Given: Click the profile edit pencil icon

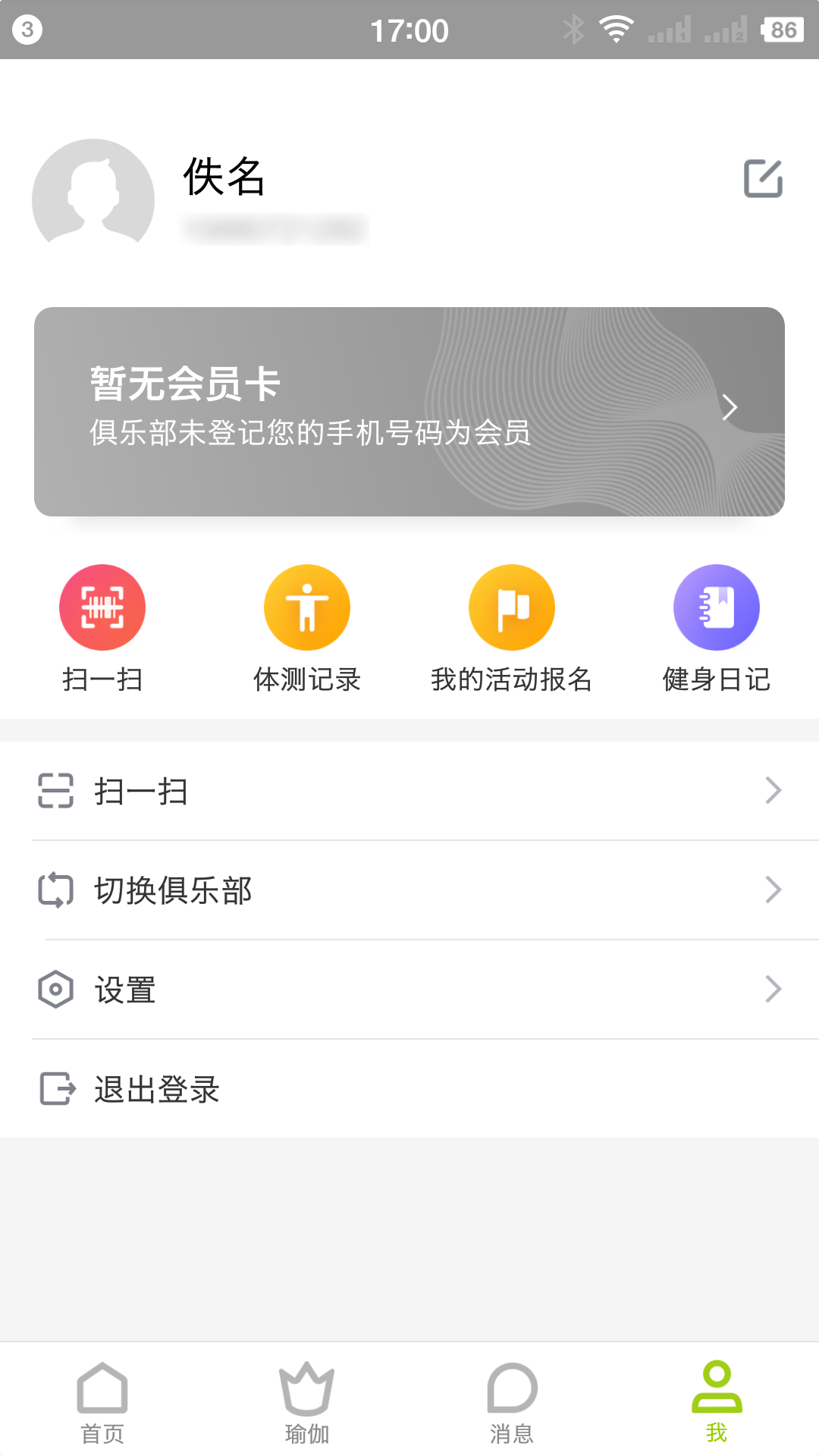Looking at the screenshot, I should pyautogui.click(x=762, y=178).
